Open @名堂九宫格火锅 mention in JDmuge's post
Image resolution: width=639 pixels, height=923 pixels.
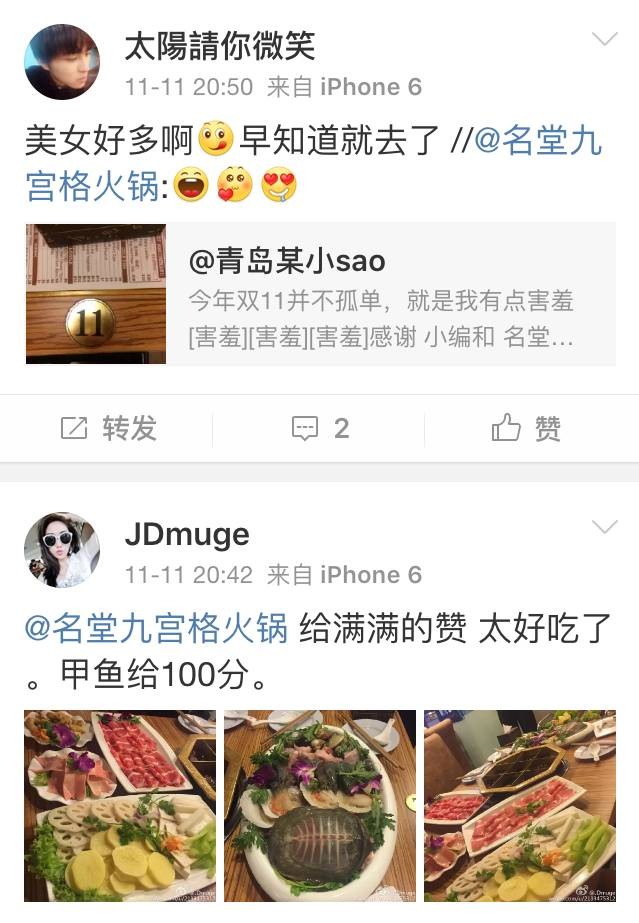tap(157, 629)
